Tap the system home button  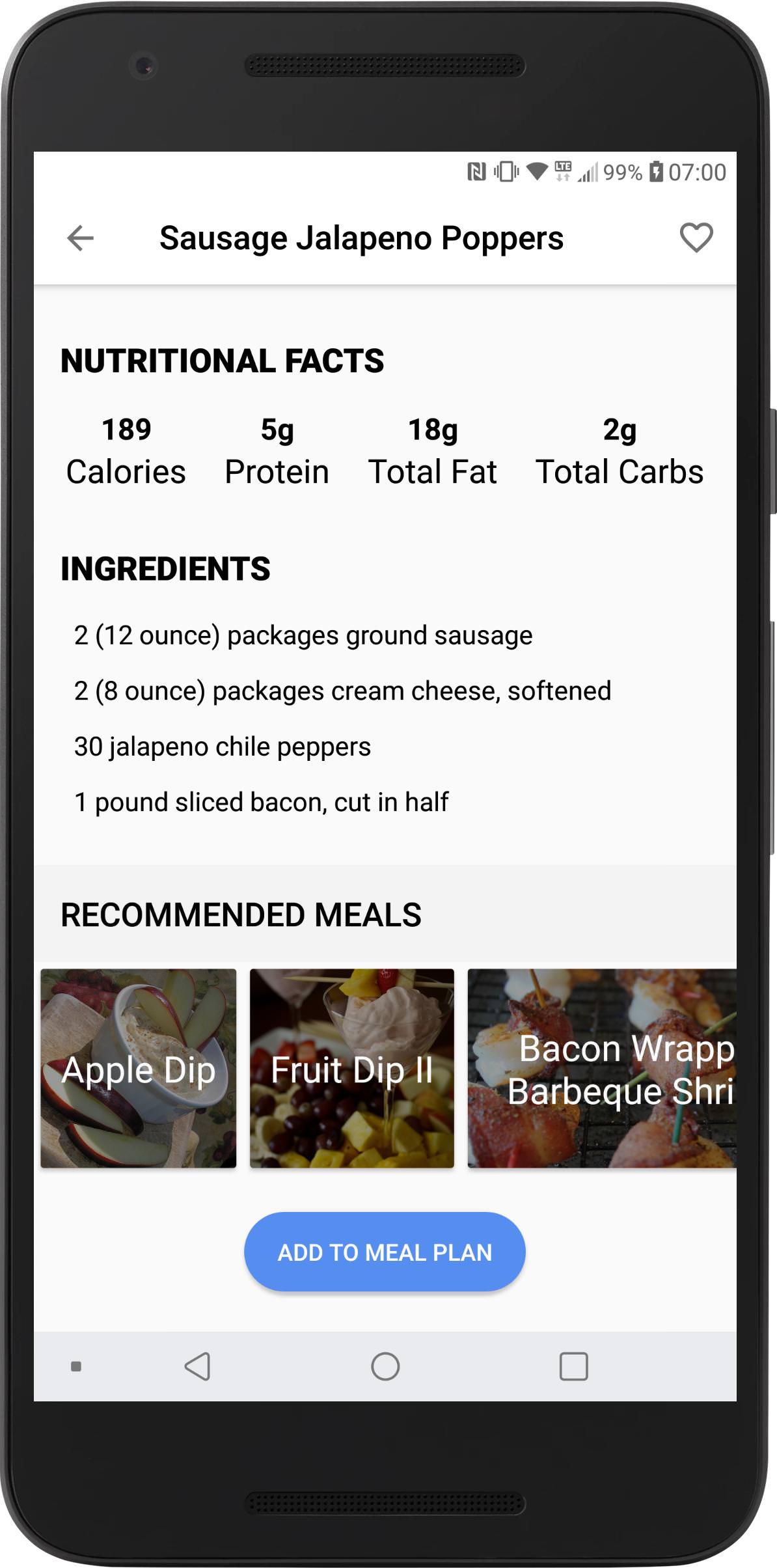(x=385, y=1366)
